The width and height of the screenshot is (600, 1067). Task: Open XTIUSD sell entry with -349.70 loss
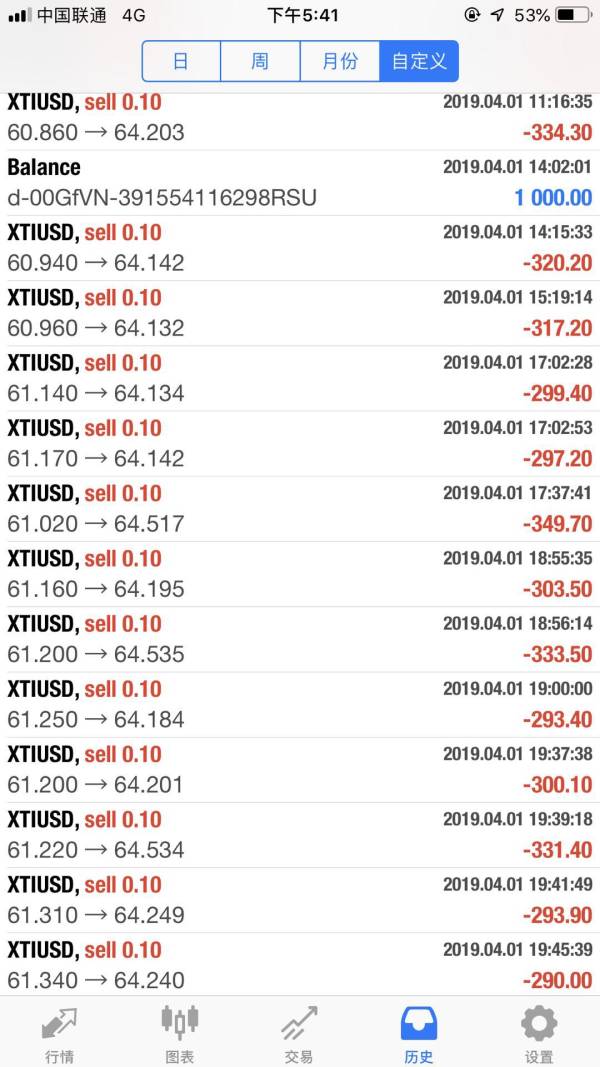[300, 508]
